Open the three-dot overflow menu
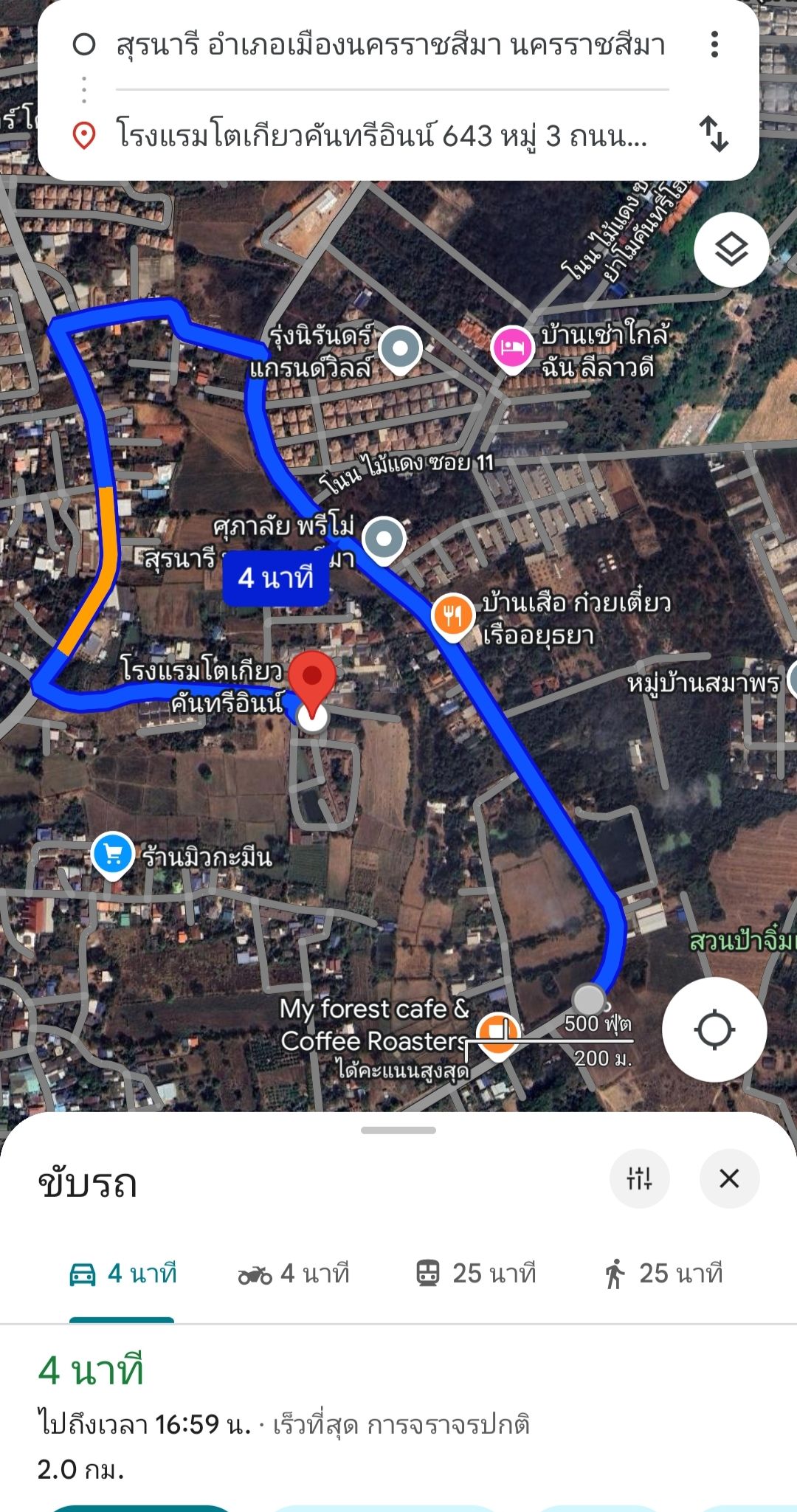 click(714, 44)
